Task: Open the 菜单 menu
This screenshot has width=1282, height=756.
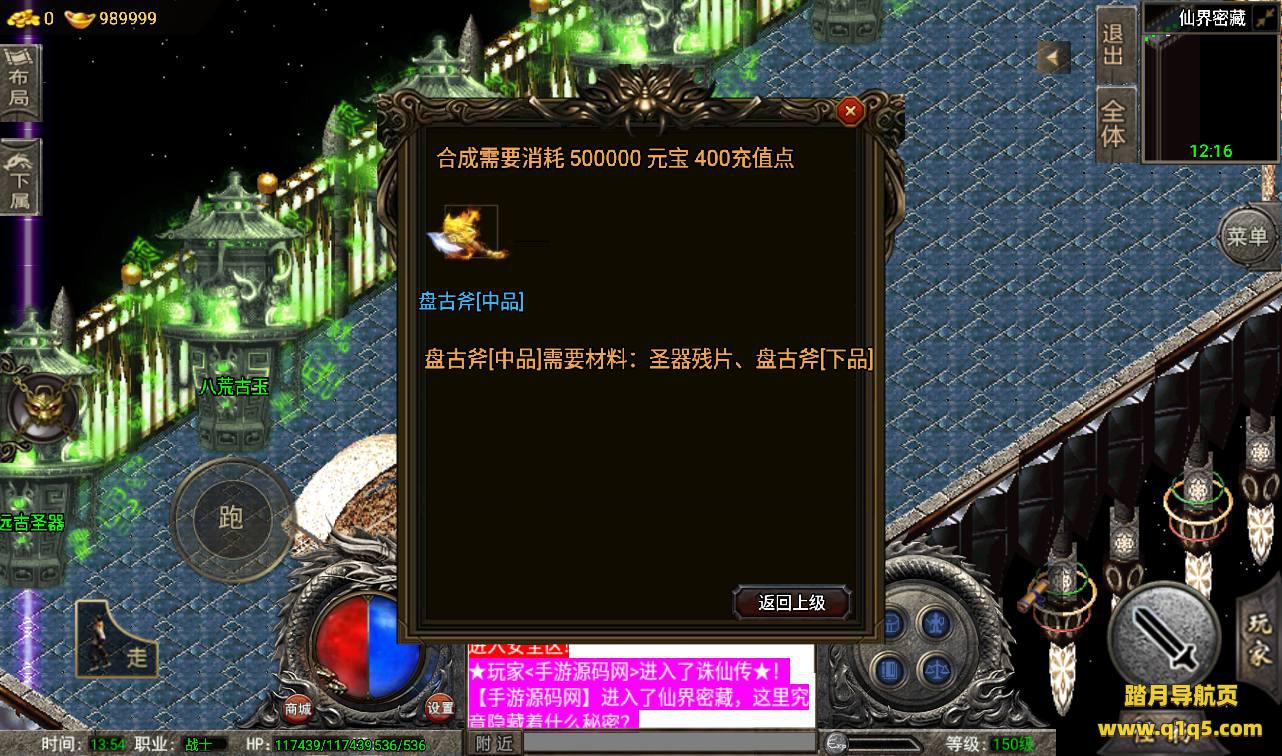Action: 1247,237
